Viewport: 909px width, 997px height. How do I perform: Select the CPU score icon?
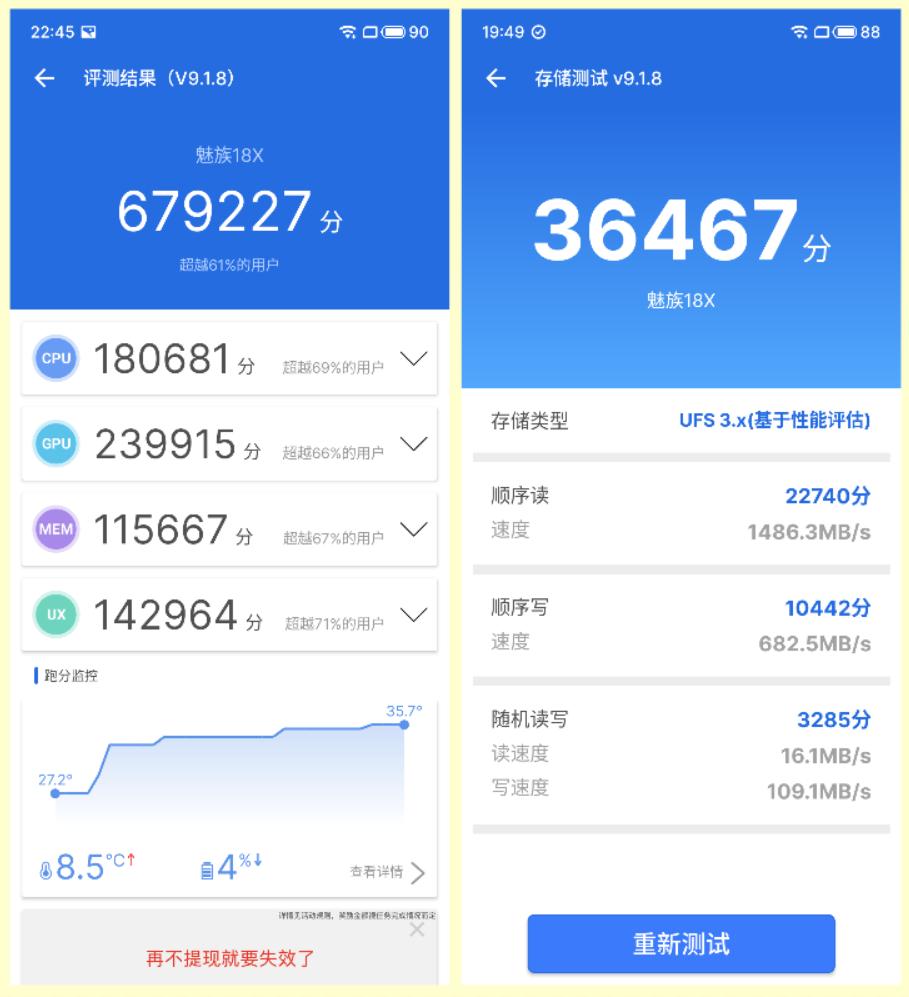[x=57, y=360]
